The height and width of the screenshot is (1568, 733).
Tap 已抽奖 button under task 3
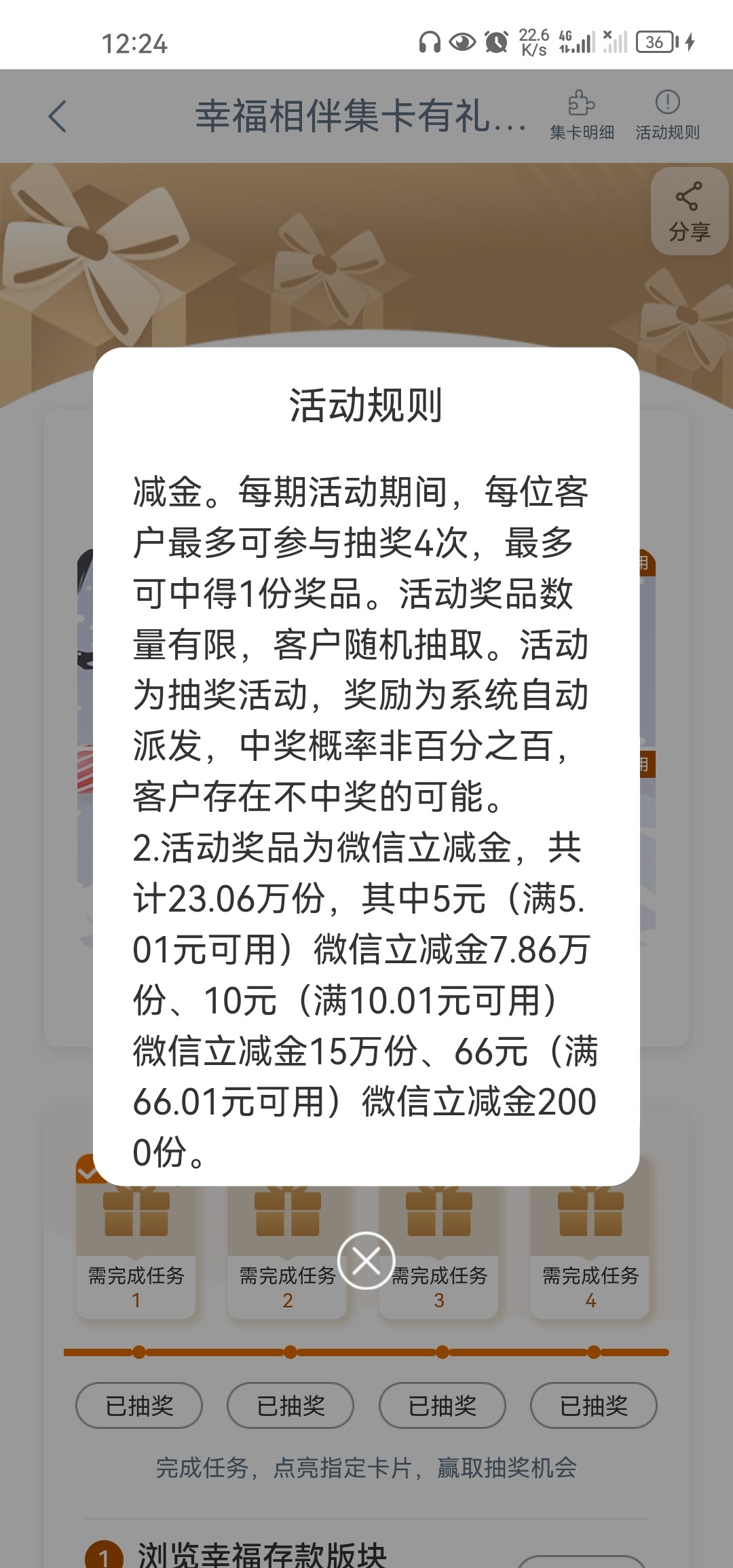(x=443, y=1405)
